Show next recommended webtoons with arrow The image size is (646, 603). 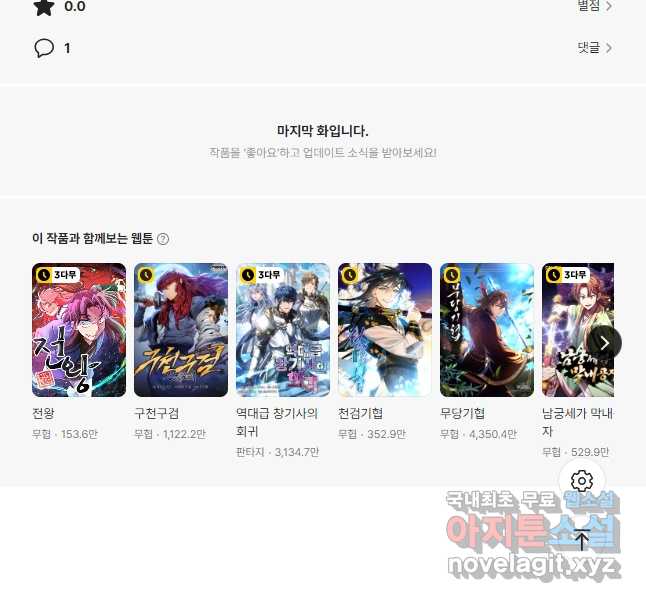point(605,343)
